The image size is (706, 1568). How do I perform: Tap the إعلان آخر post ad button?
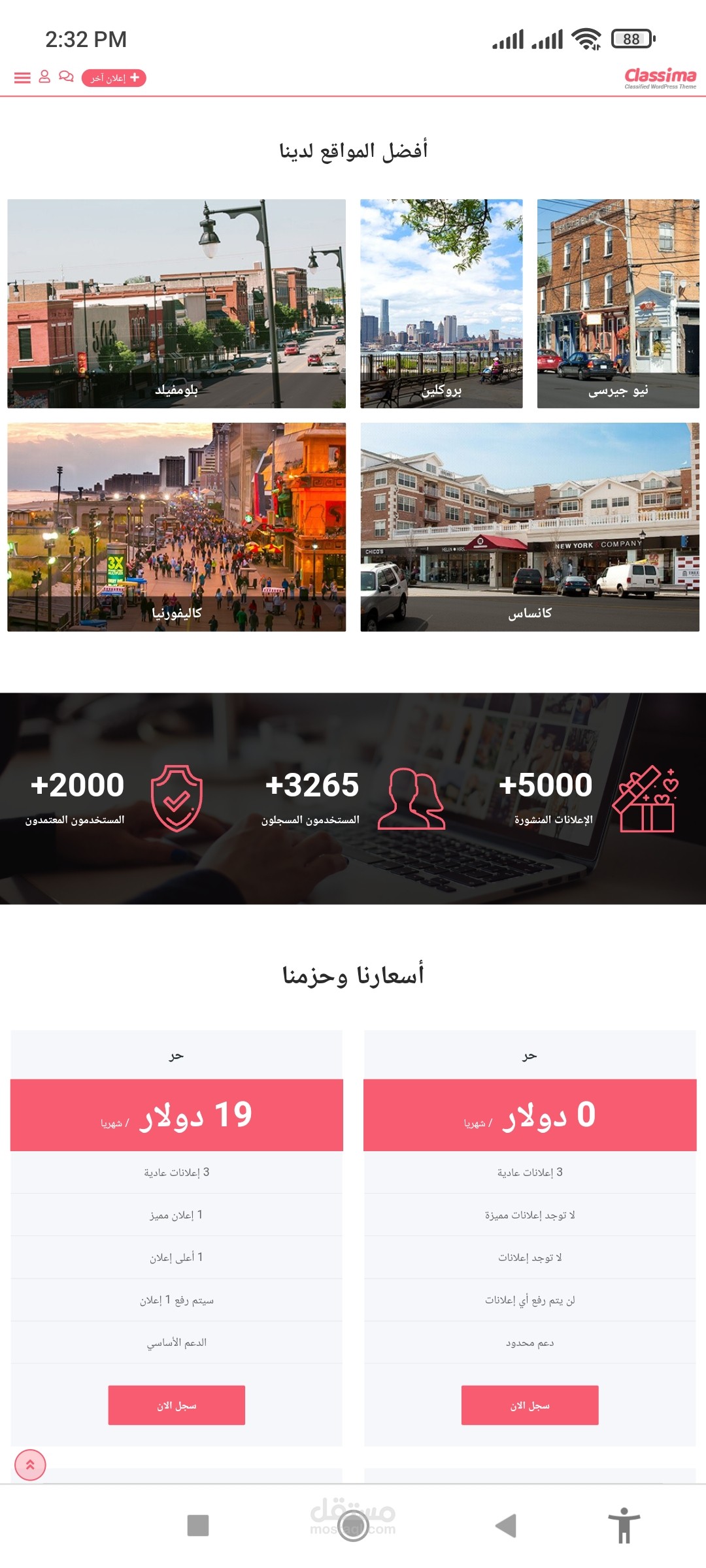pos(114,78)
